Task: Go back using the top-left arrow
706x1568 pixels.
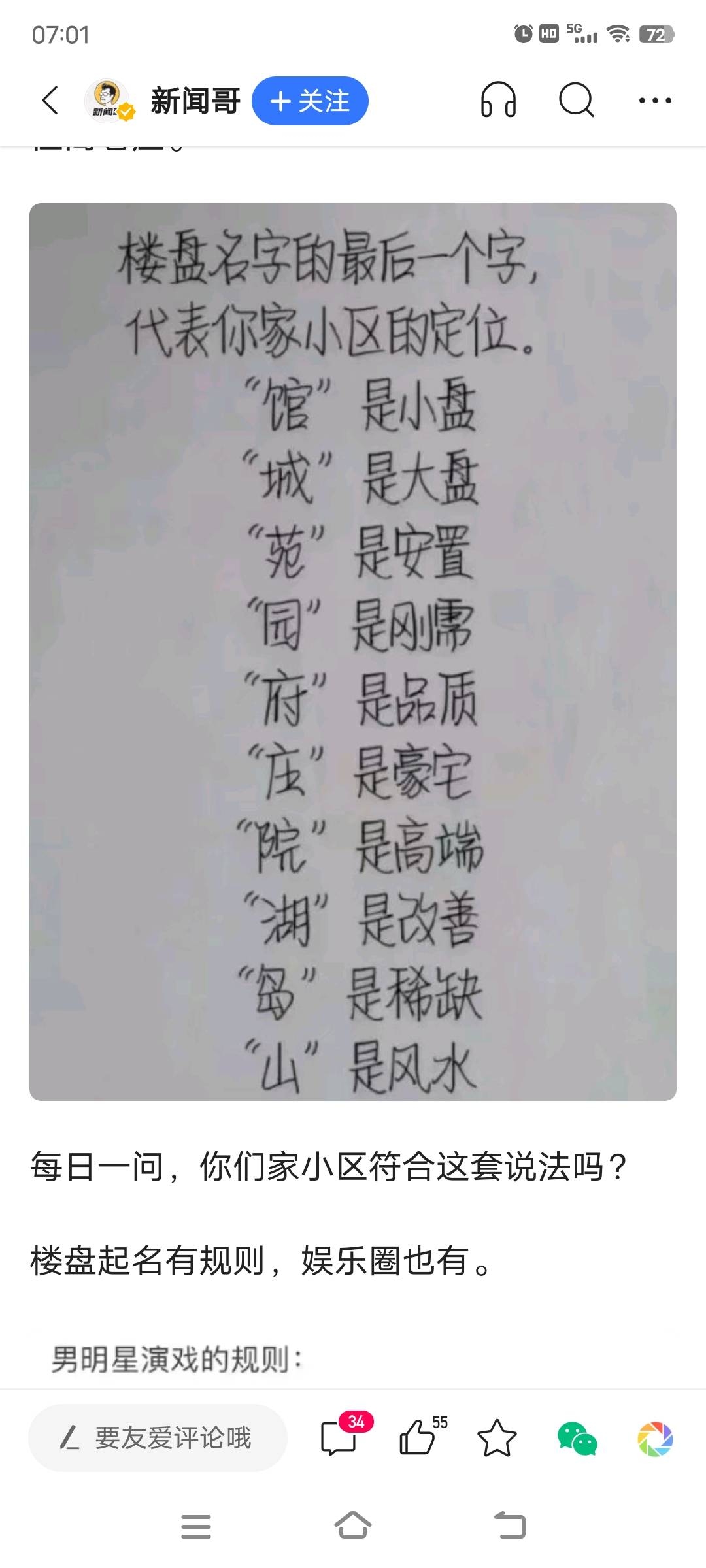Action: point(50,101)
